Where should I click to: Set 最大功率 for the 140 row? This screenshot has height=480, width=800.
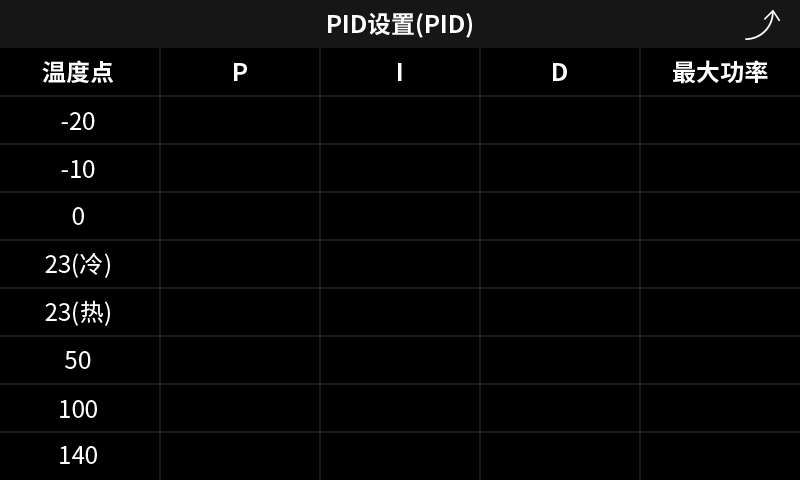coord(720,456)
